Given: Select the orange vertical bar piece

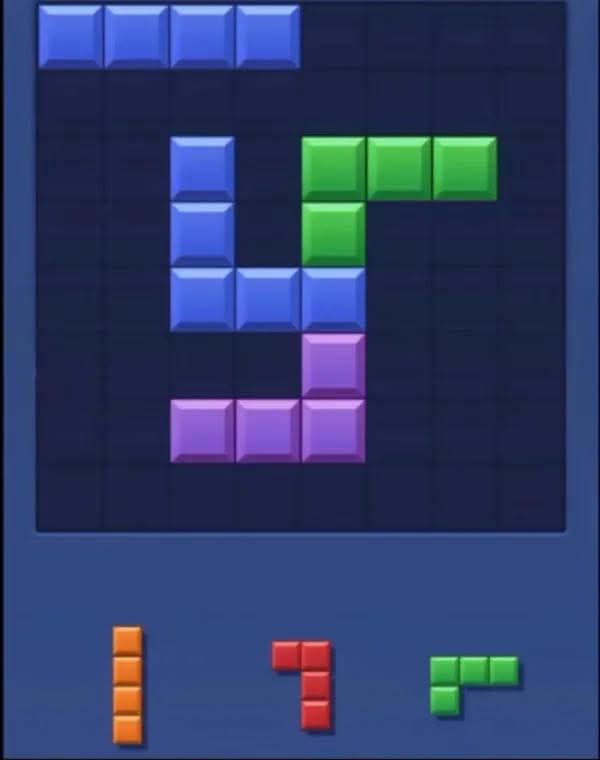Looking at the screenshot, I should point(127,685).
